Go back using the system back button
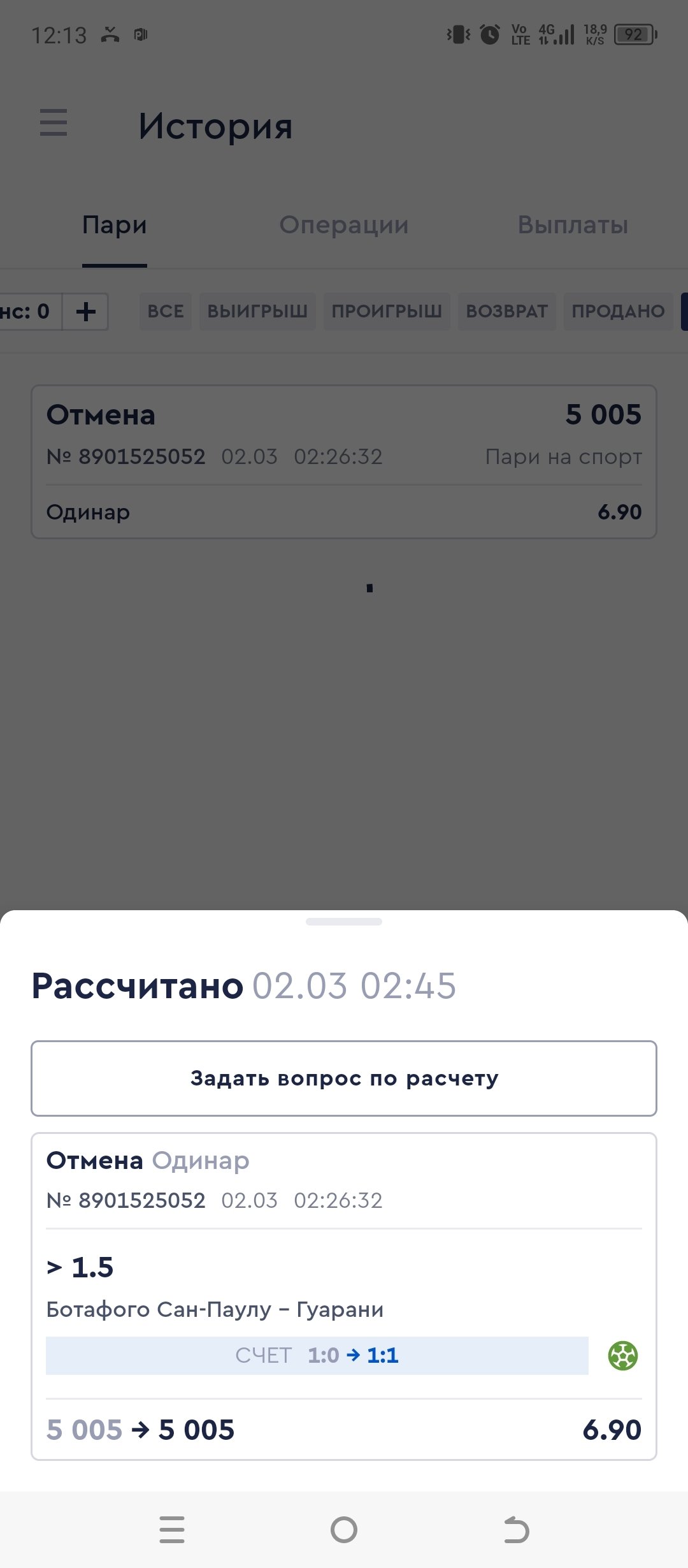 516,1530
